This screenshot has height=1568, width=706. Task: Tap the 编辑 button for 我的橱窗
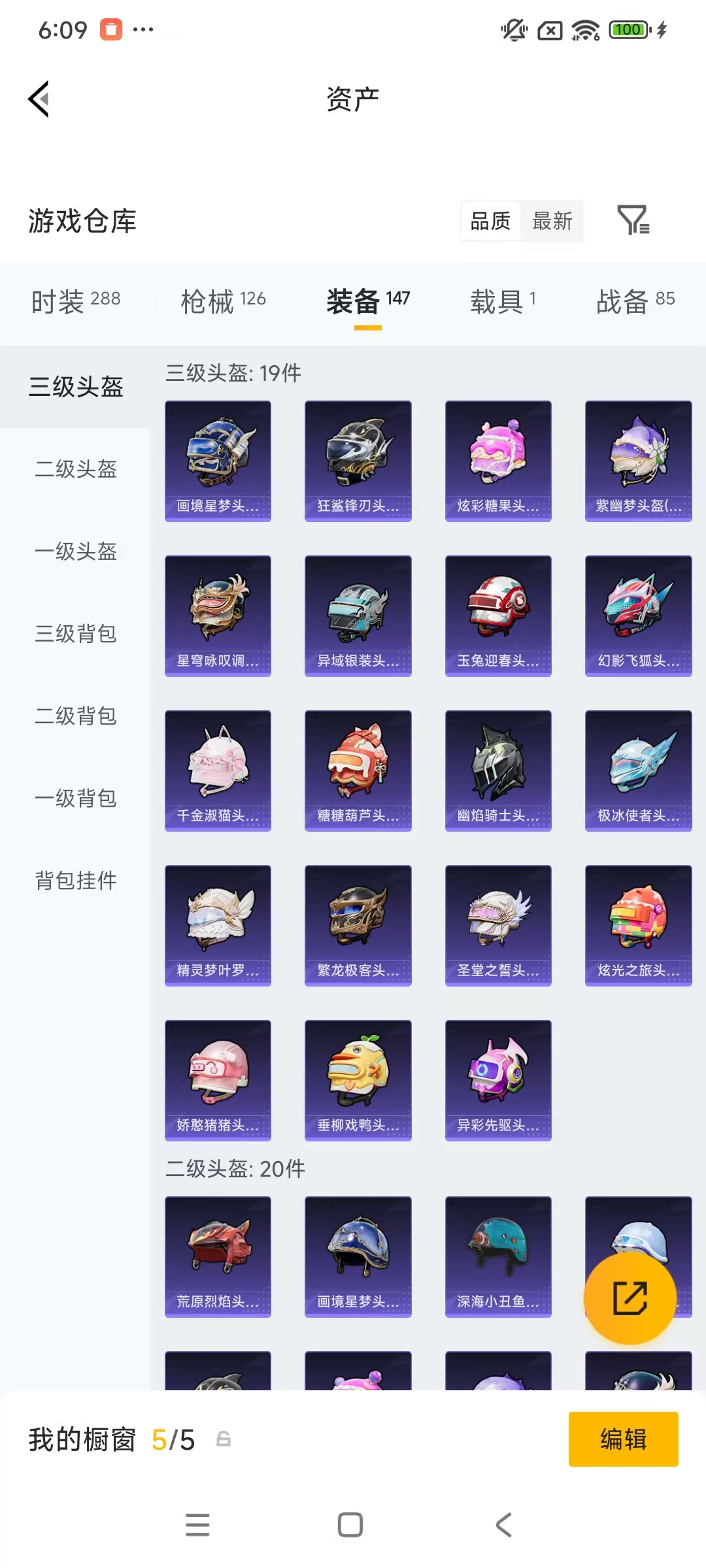[623, 1439]
